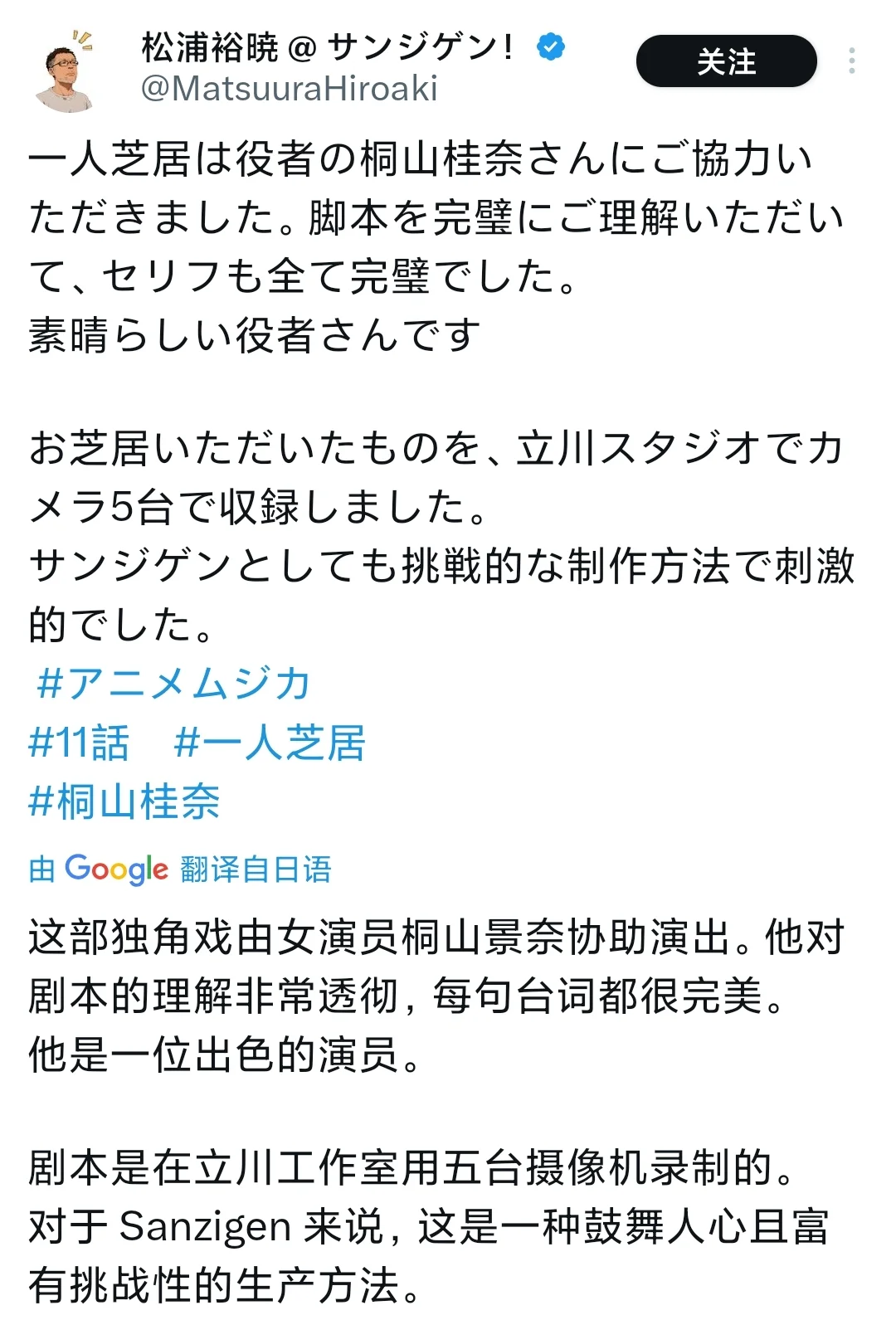Open the @MatsuuraHiroaki profile handle
The height and width of the screenshot is (1320, 896).
[x=289, y=89]
